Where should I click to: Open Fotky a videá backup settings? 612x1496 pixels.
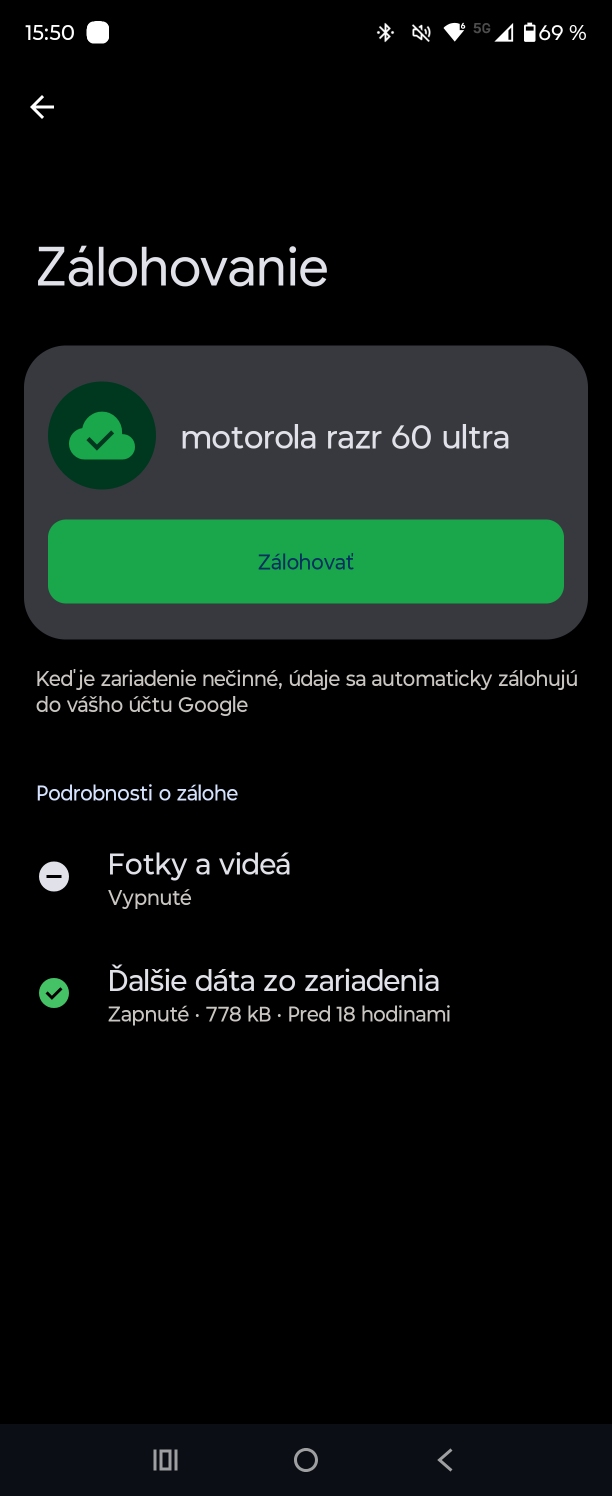pos(199,878)
